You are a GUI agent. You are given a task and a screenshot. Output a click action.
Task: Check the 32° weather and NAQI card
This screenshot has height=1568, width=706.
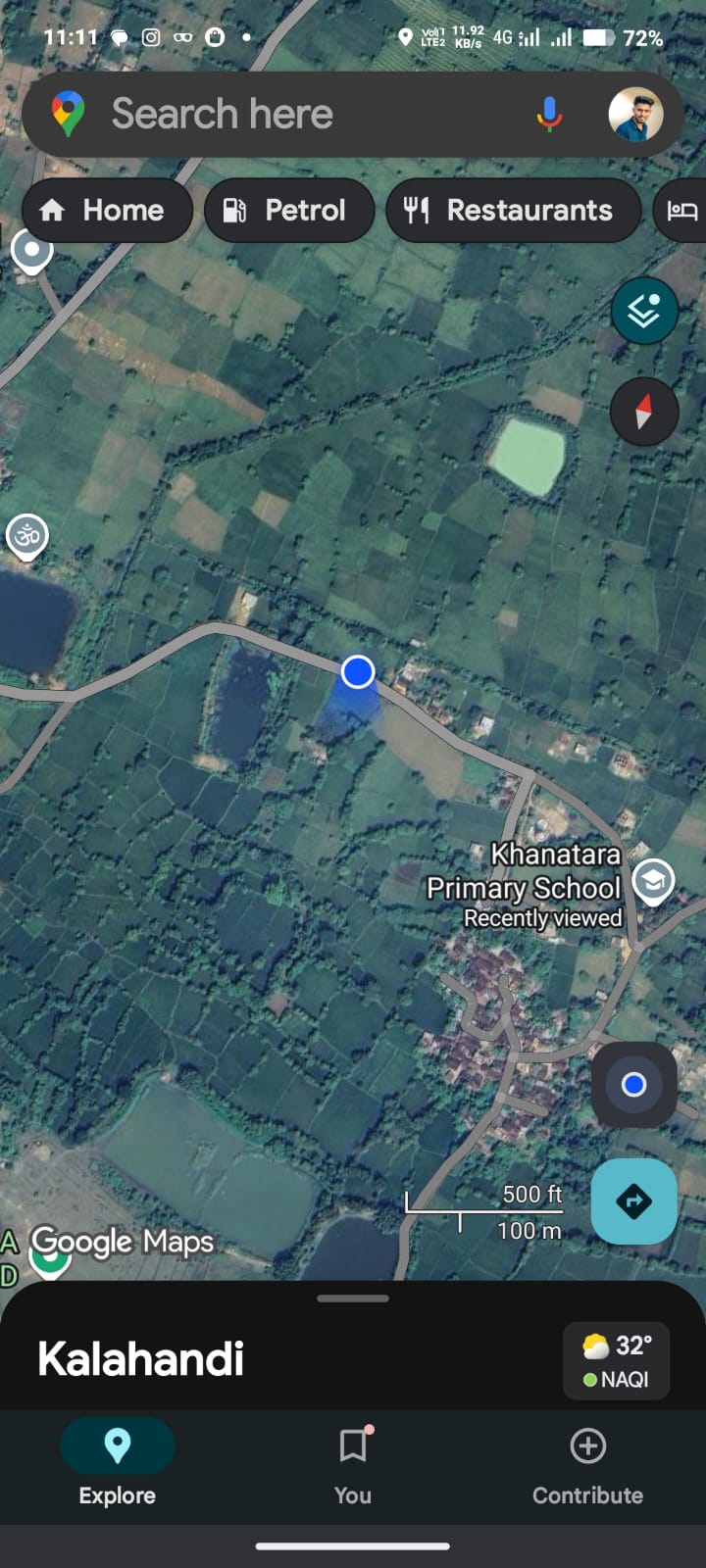tap(616, 1360)
